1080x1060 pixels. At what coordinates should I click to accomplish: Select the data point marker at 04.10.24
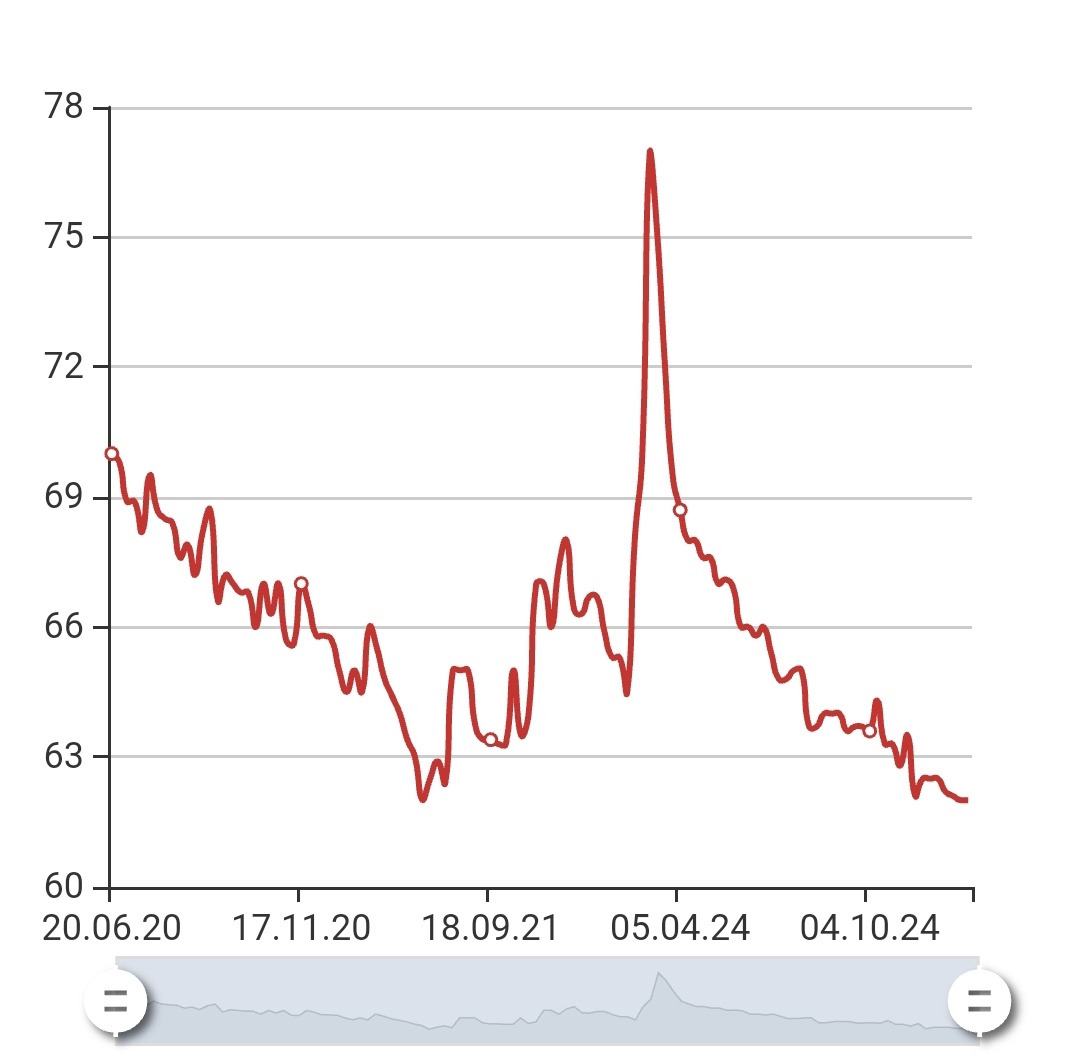(869, 731)
